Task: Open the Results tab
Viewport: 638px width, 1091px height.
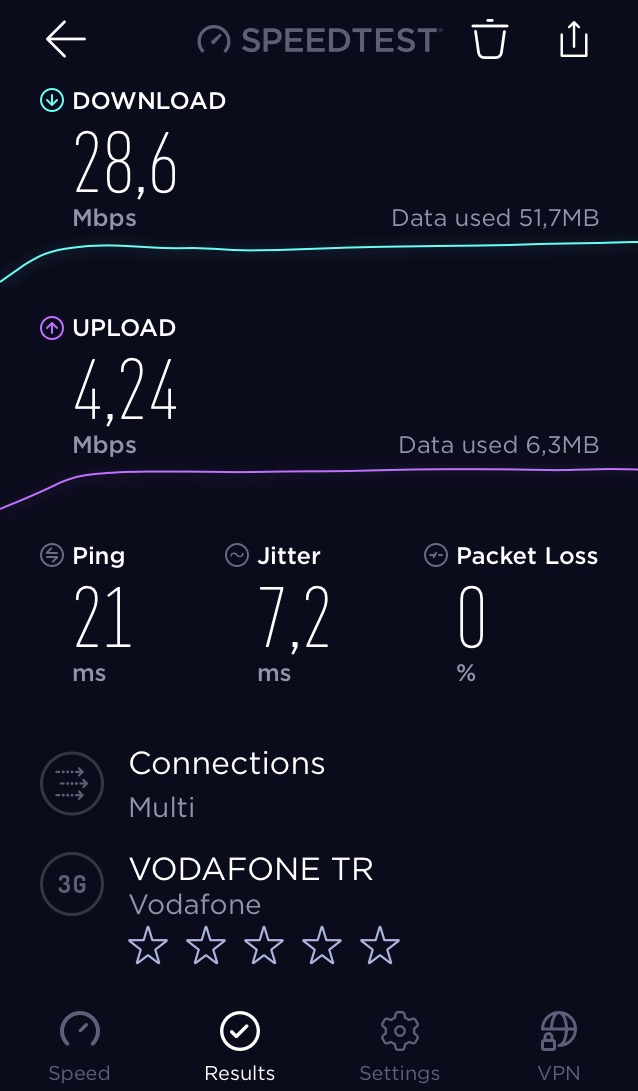Action: (239, 1046)
